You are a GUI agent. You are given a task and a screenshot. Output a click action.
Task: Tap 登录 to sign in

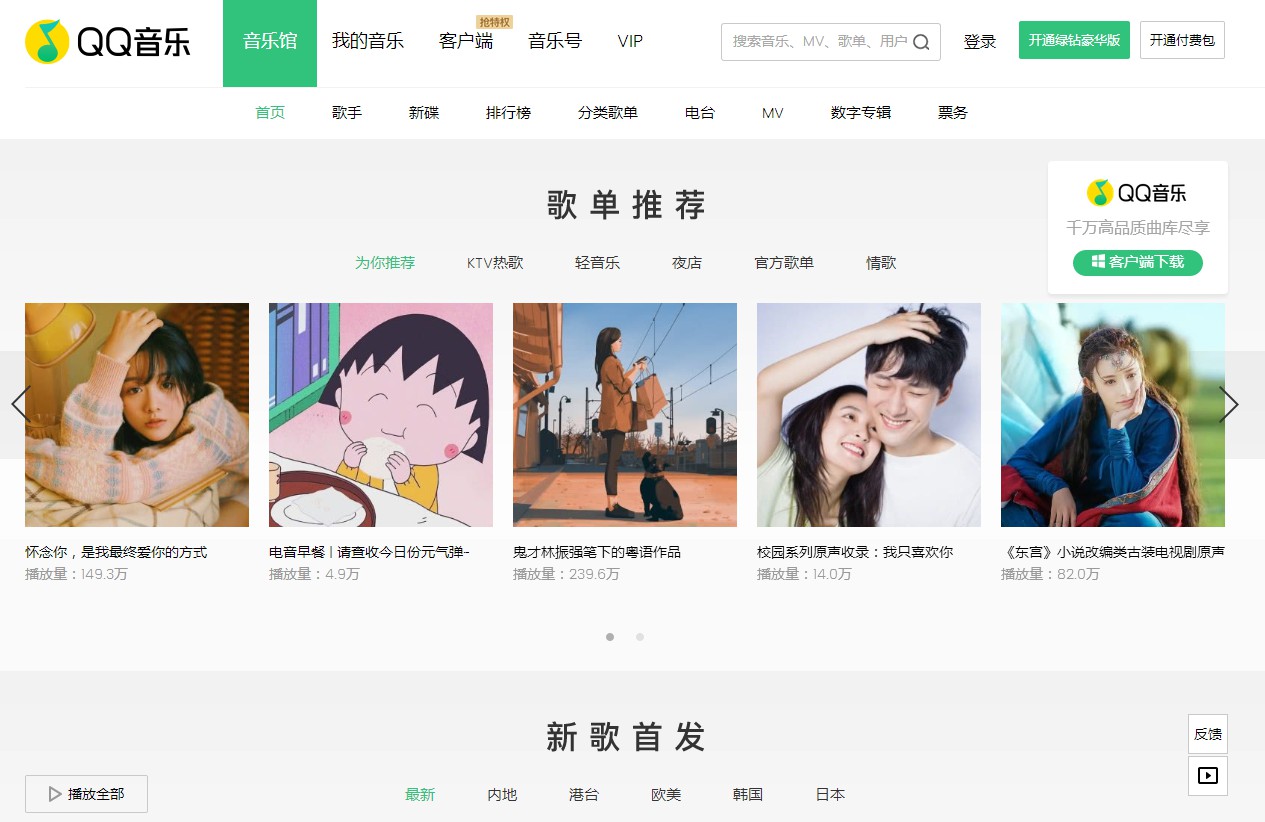[980, 42]
